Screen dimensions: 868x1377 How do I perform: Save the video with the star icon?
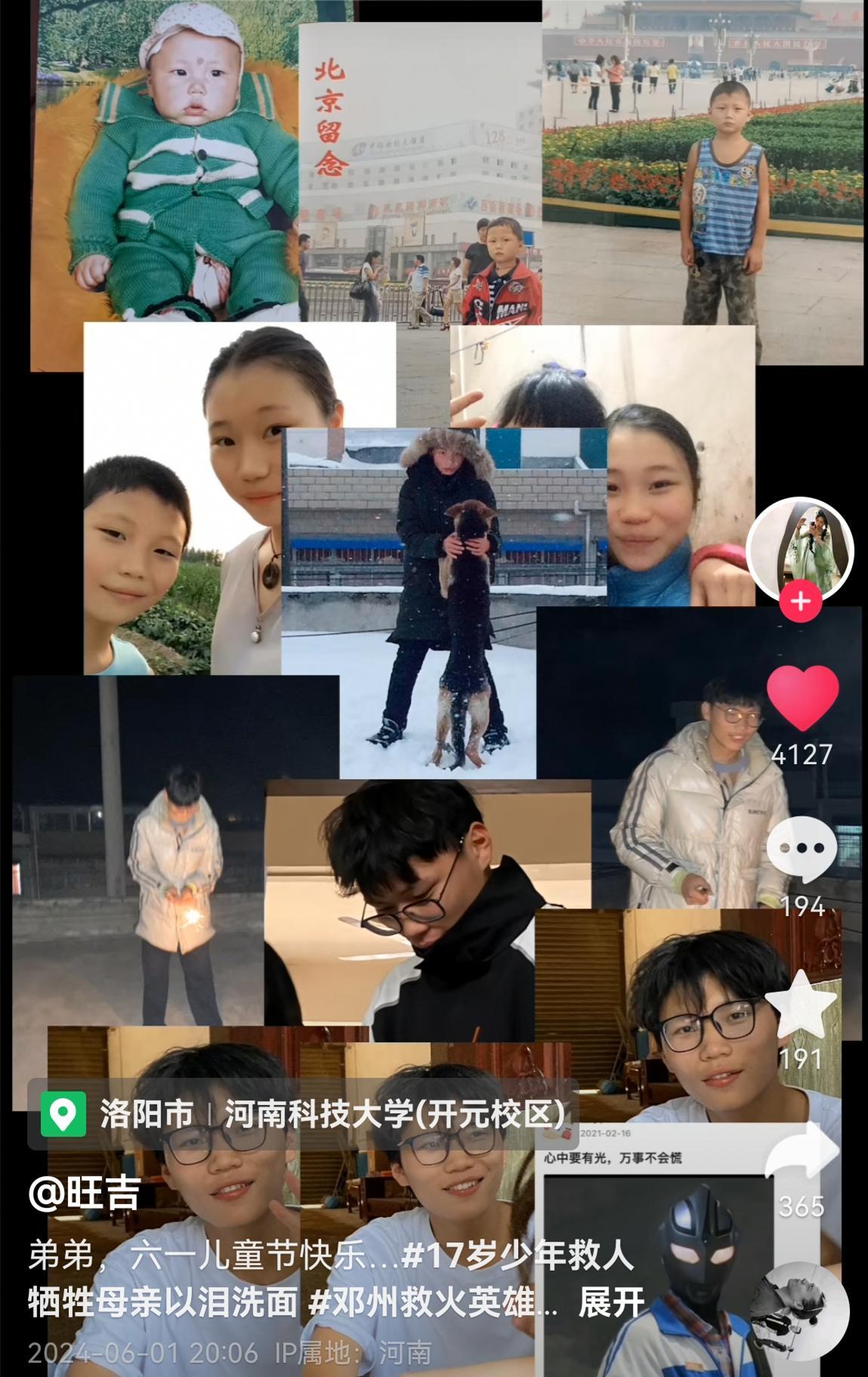tap(802, 1004)
